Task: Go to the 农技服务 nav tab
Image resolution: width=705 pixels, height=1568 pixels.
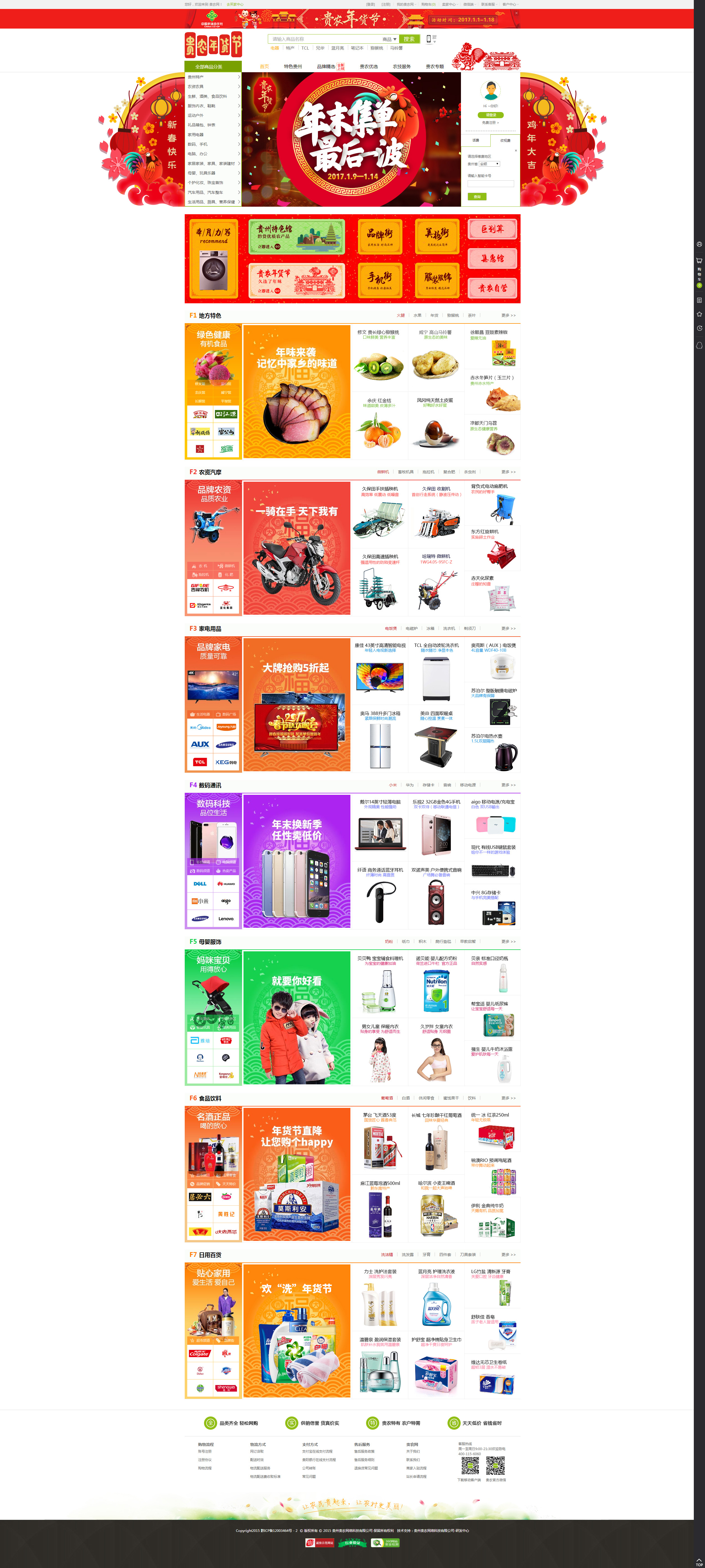Action: (401, 66)
